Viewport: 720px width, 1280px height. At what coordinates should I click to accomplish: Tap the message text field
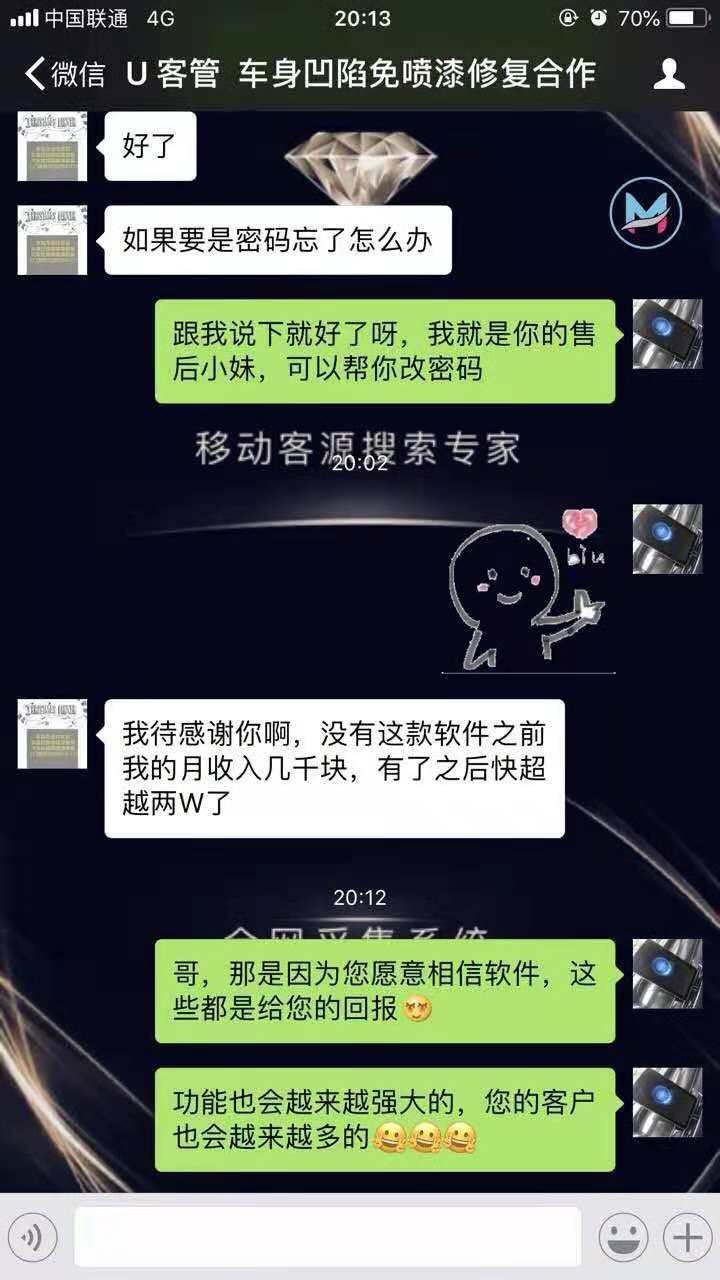(327, 1237)
